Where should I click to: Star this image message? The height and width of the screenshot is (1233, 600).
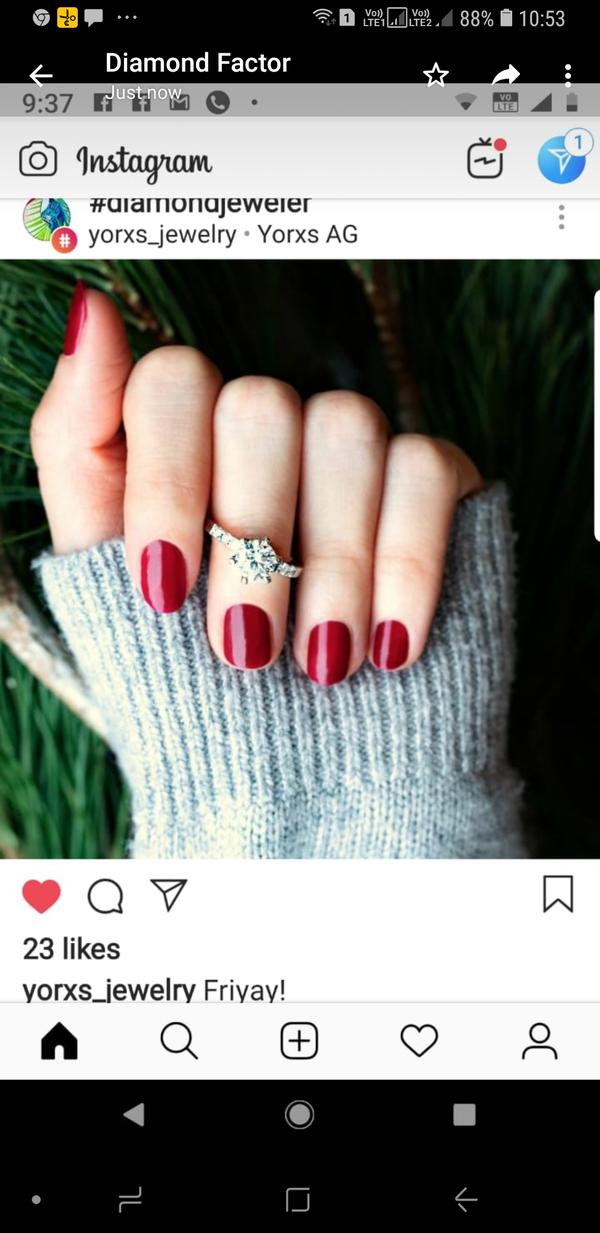436,75
